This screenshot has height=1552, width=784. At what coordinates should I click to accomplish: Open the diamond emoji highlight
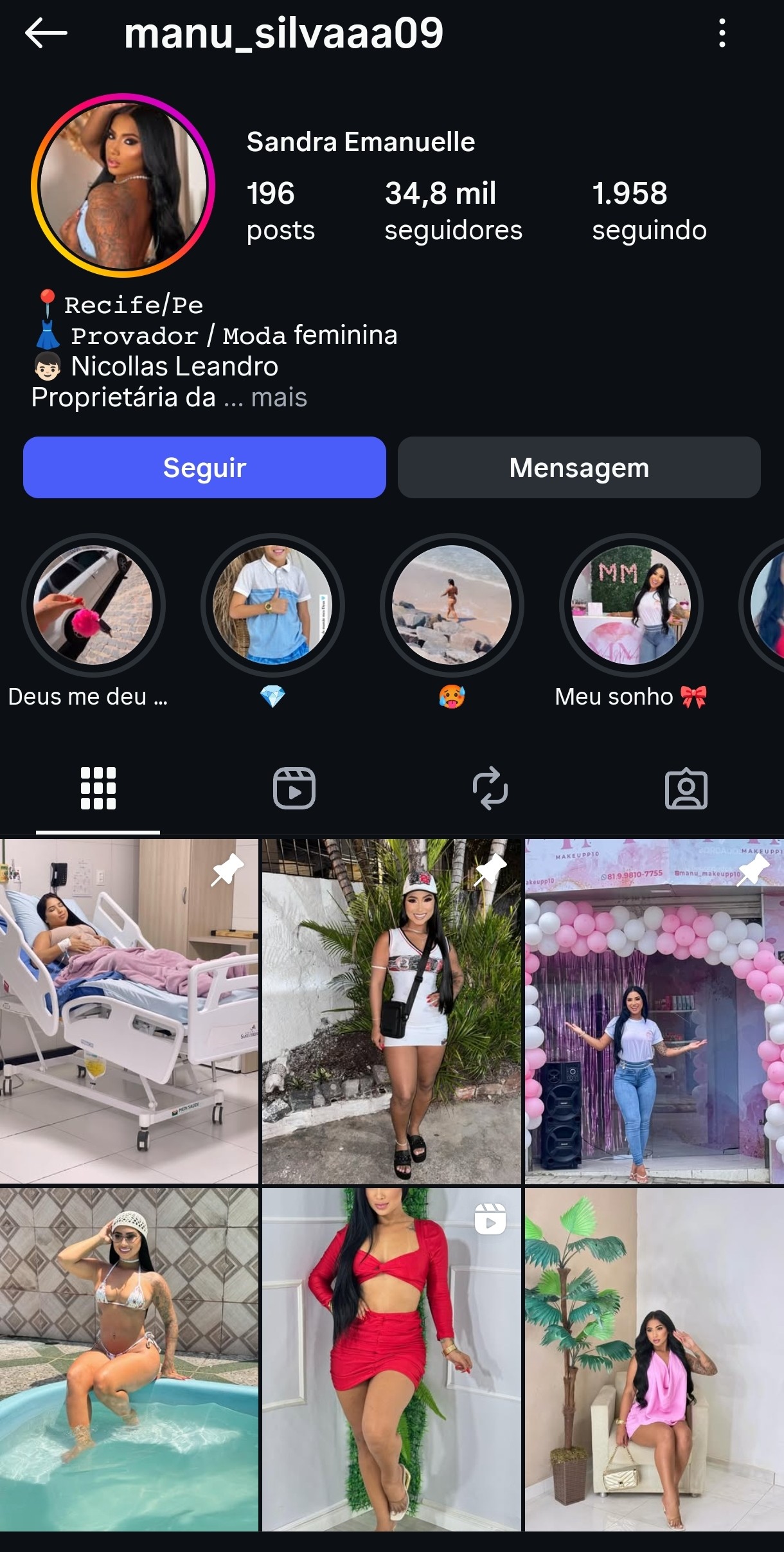(272, 606)
